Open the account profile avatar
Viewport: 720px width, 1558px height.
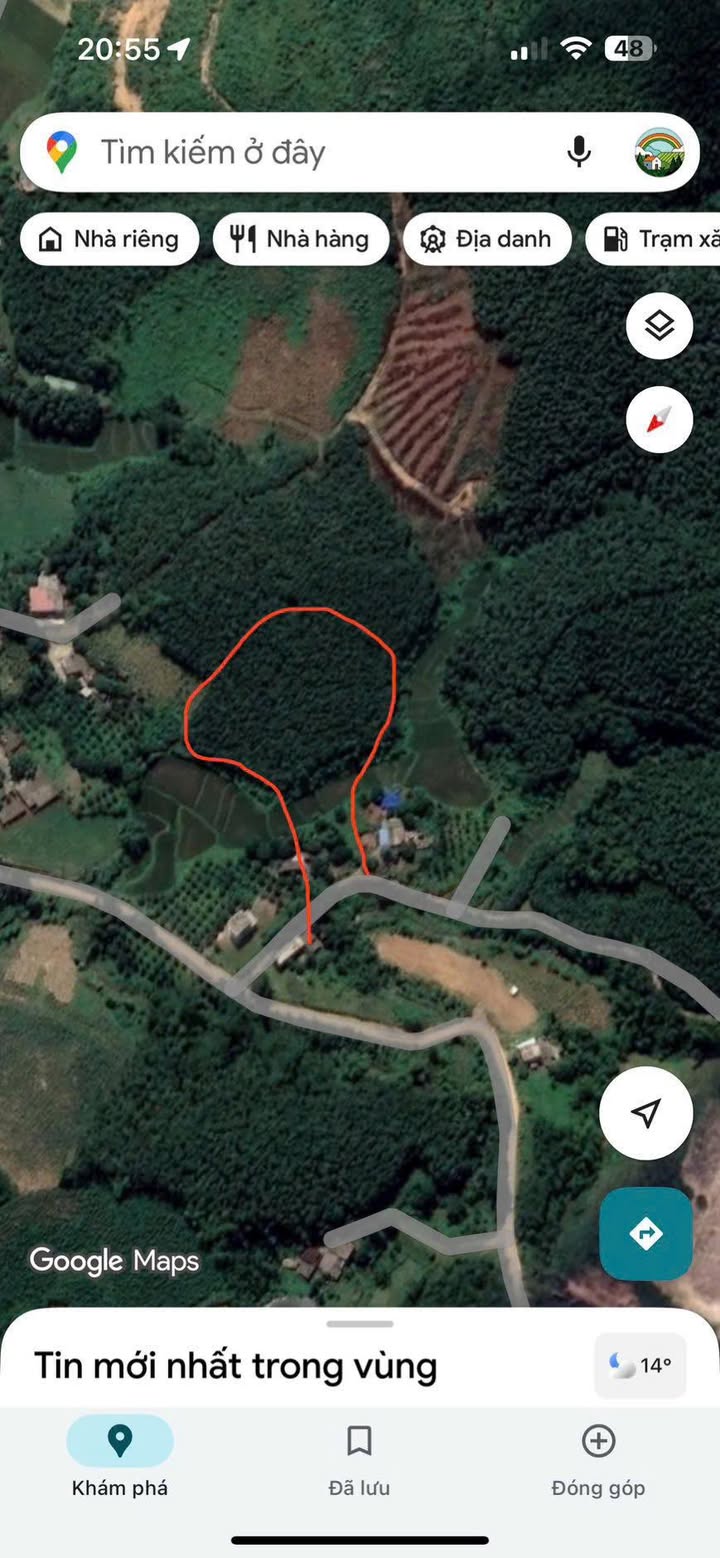[x=659, y=153]
